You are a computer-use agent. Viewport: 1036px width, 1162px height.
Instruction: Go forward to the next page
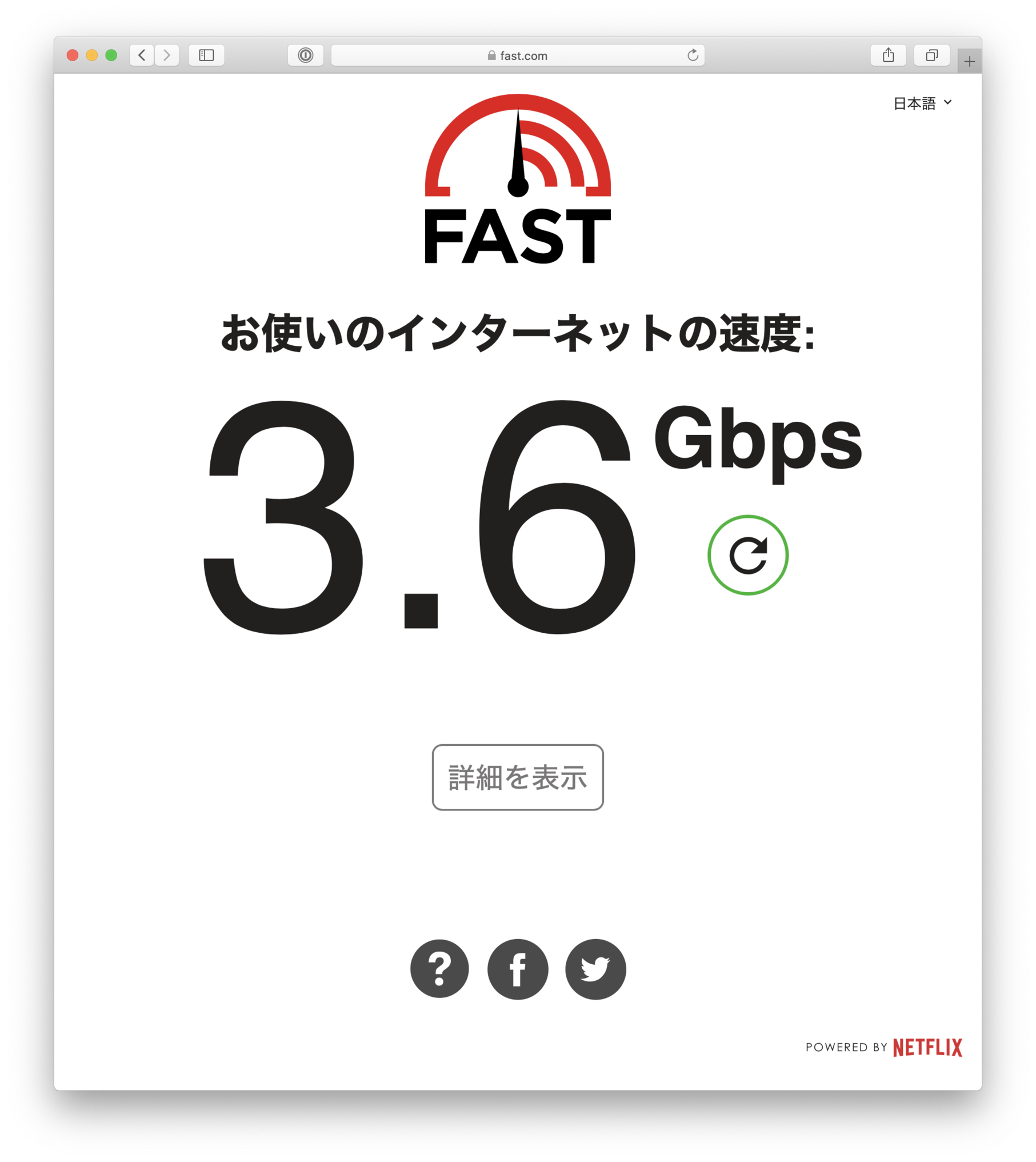(x=167, y=55)
